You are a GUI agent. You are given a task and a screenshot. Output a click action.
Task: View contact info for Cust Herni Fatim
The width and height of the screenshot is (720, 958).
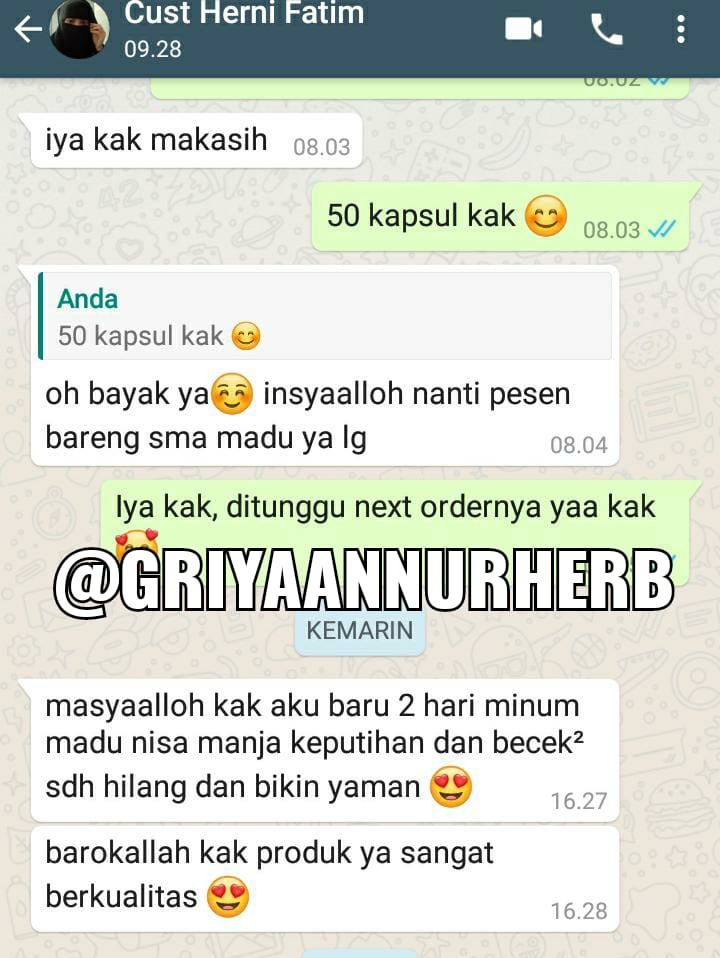pos(244,28)
